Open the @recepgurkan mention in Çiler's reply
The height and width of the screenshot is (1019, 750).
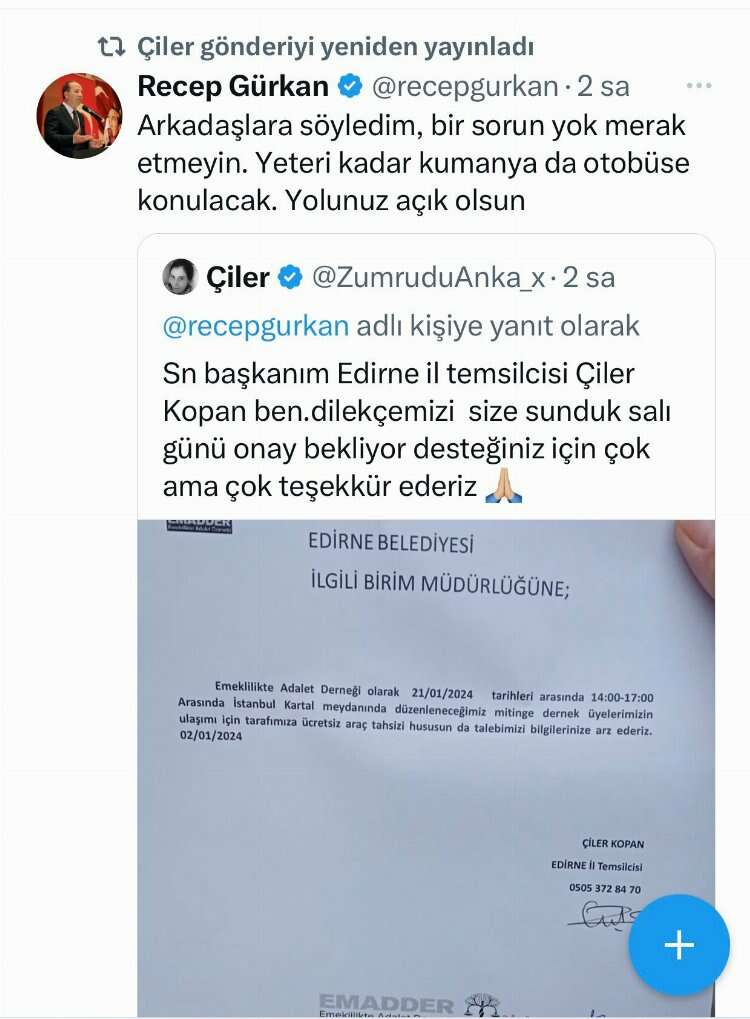coord(256,326)
